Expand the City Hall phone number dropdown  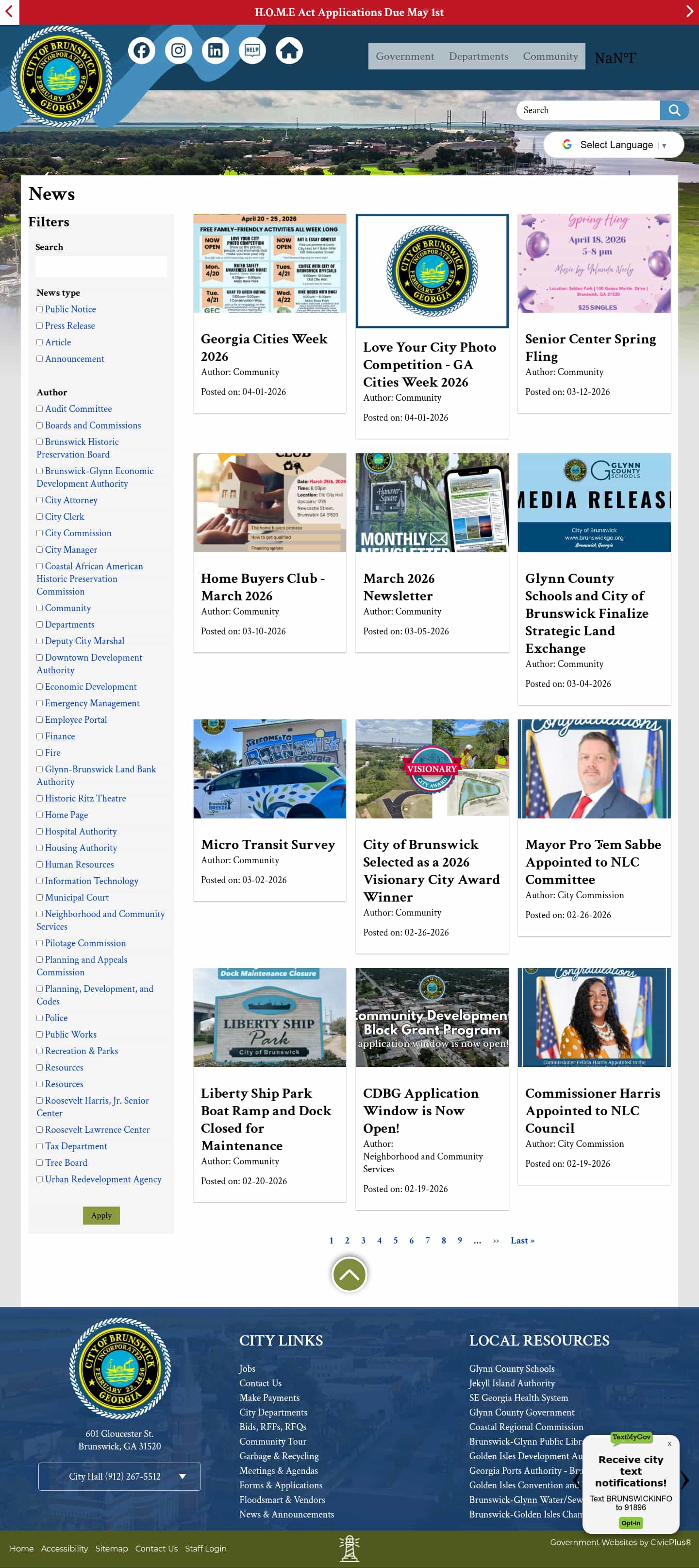coord(182,1476)
